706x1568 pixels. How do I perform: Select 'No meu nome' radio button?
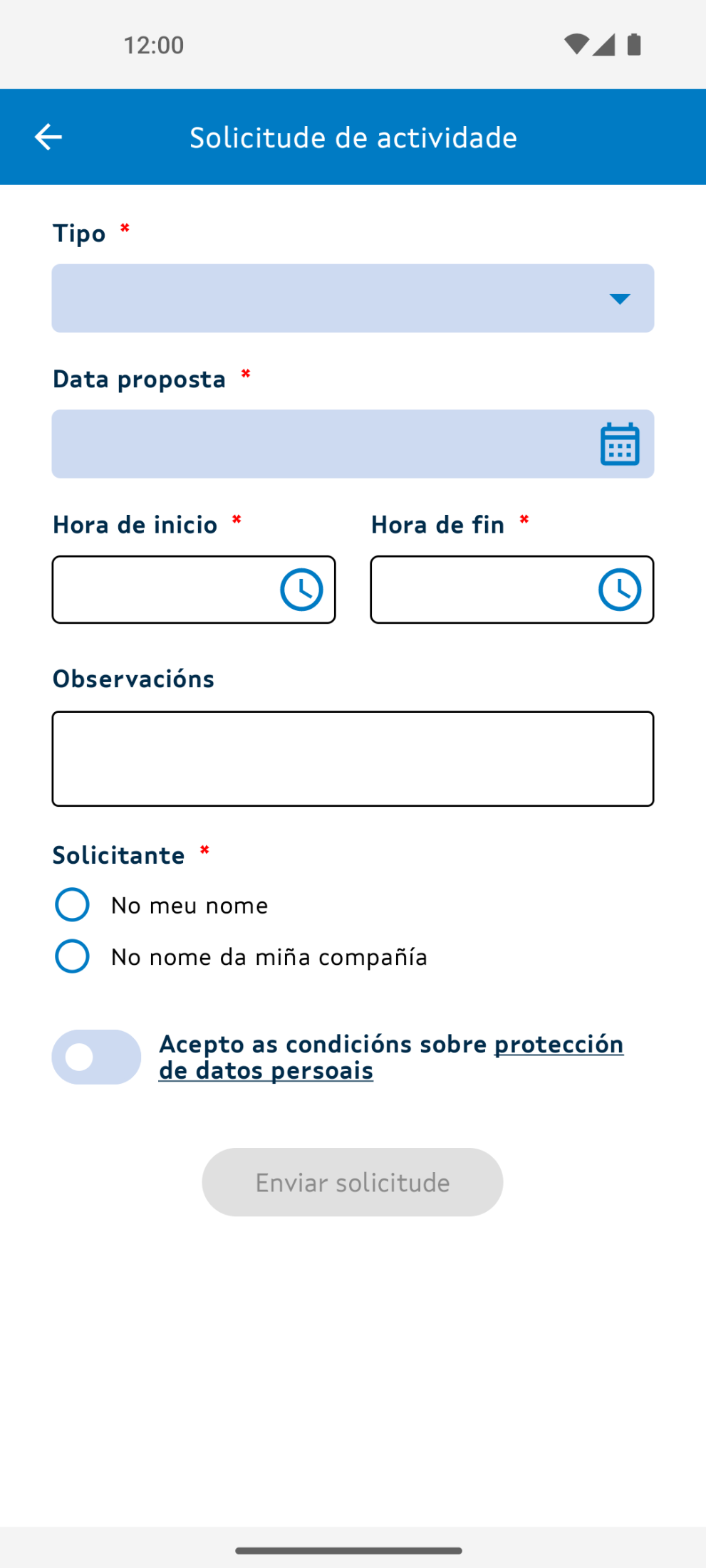[71, 904]
